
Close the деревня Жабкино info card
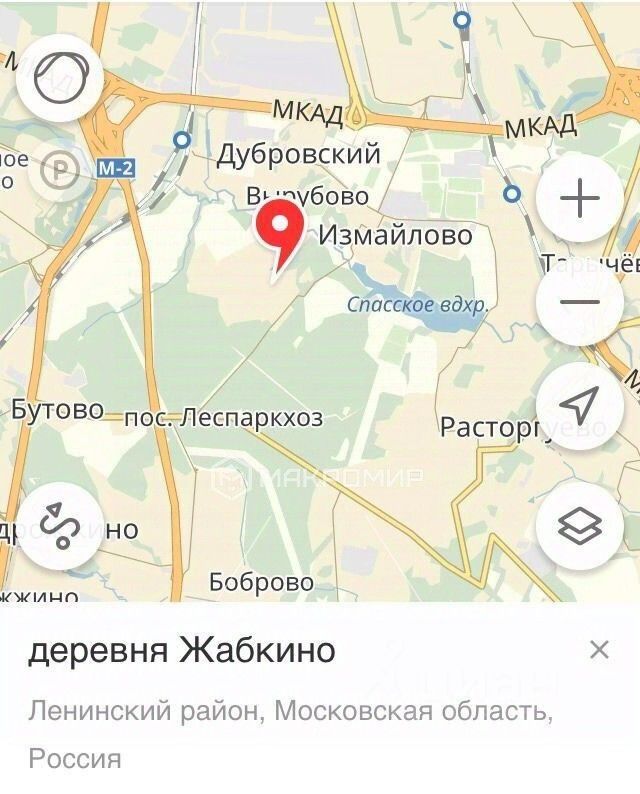pyautogui.click(x=599, y=650)
